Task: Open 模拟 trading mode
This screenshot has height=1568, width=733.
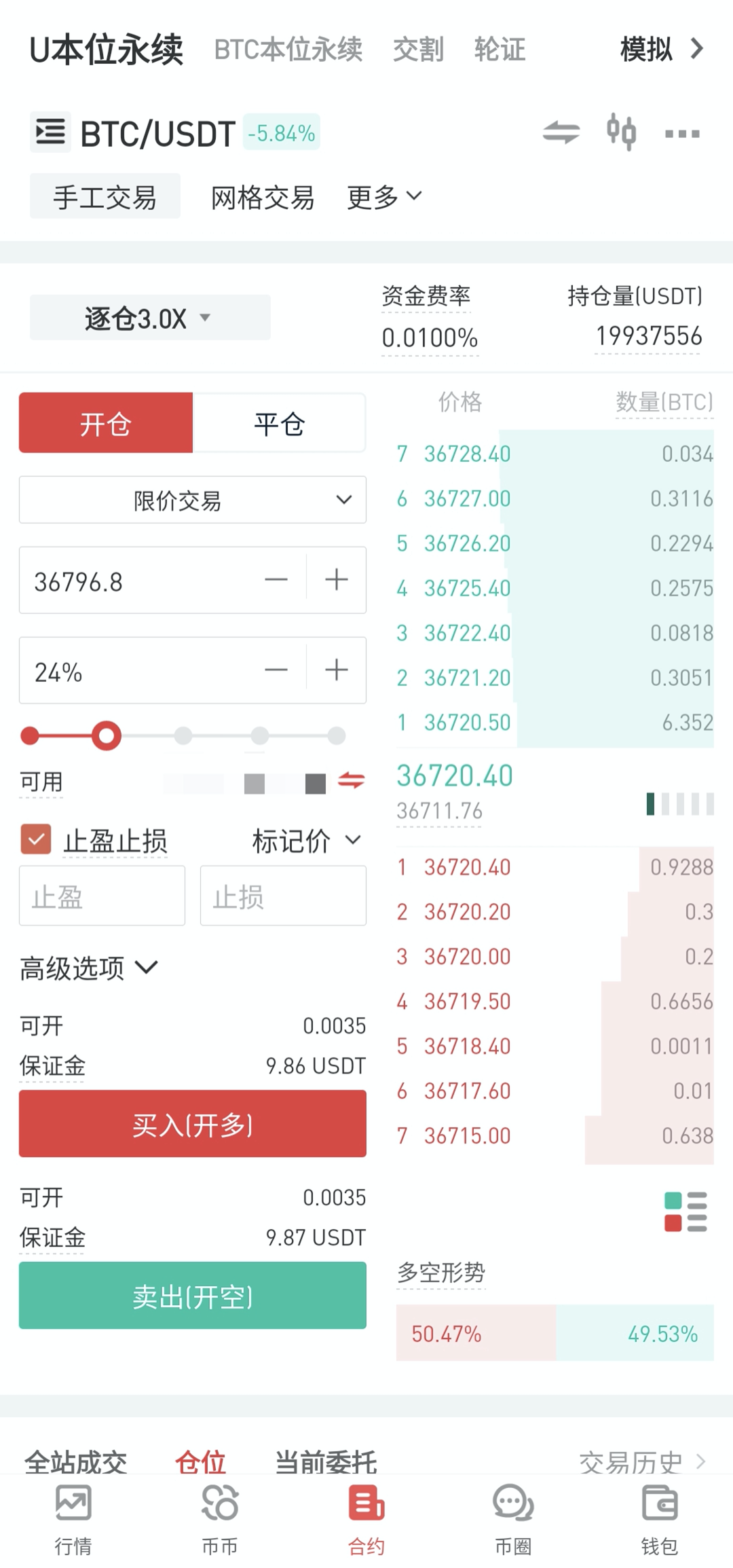Action: [x=660, y=49]
